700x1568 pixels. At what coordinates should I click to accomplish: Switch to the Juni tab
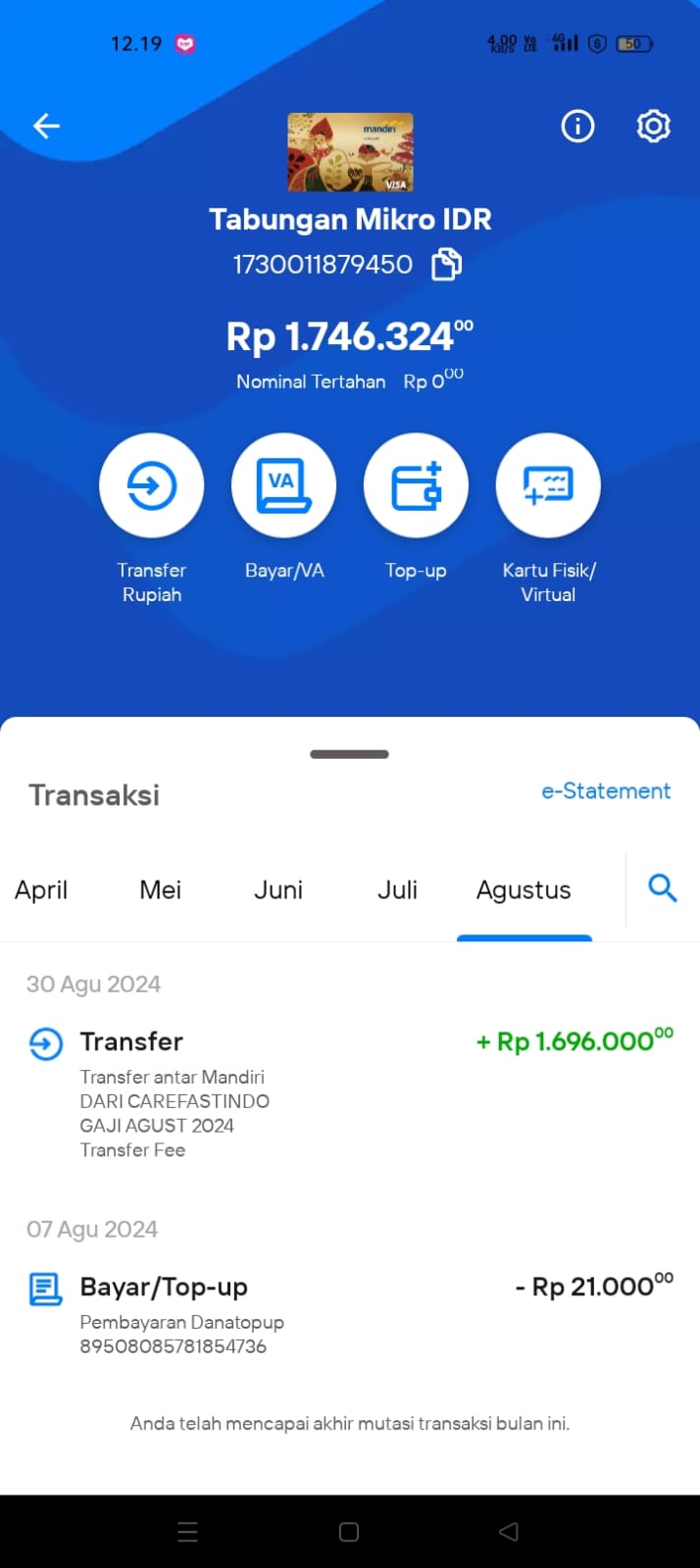tap(278, 890)
